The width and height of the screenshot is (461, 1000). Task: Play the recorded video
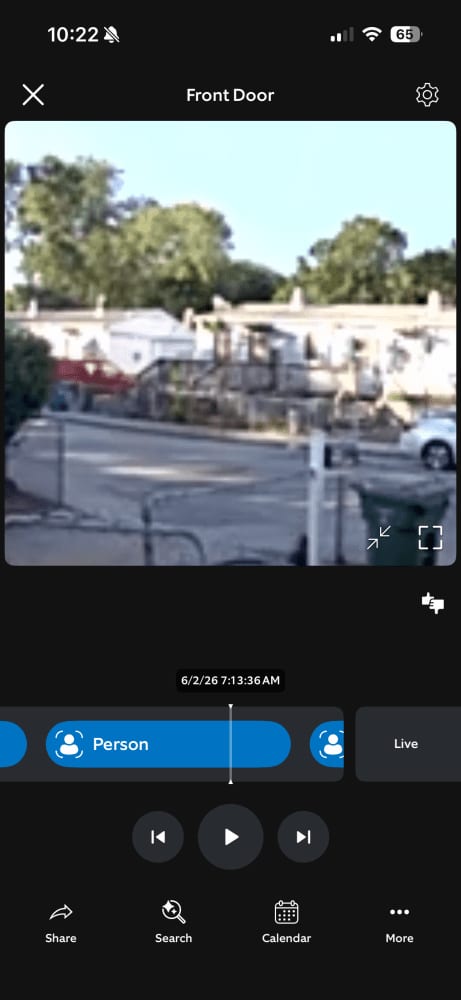coord(230,837)
